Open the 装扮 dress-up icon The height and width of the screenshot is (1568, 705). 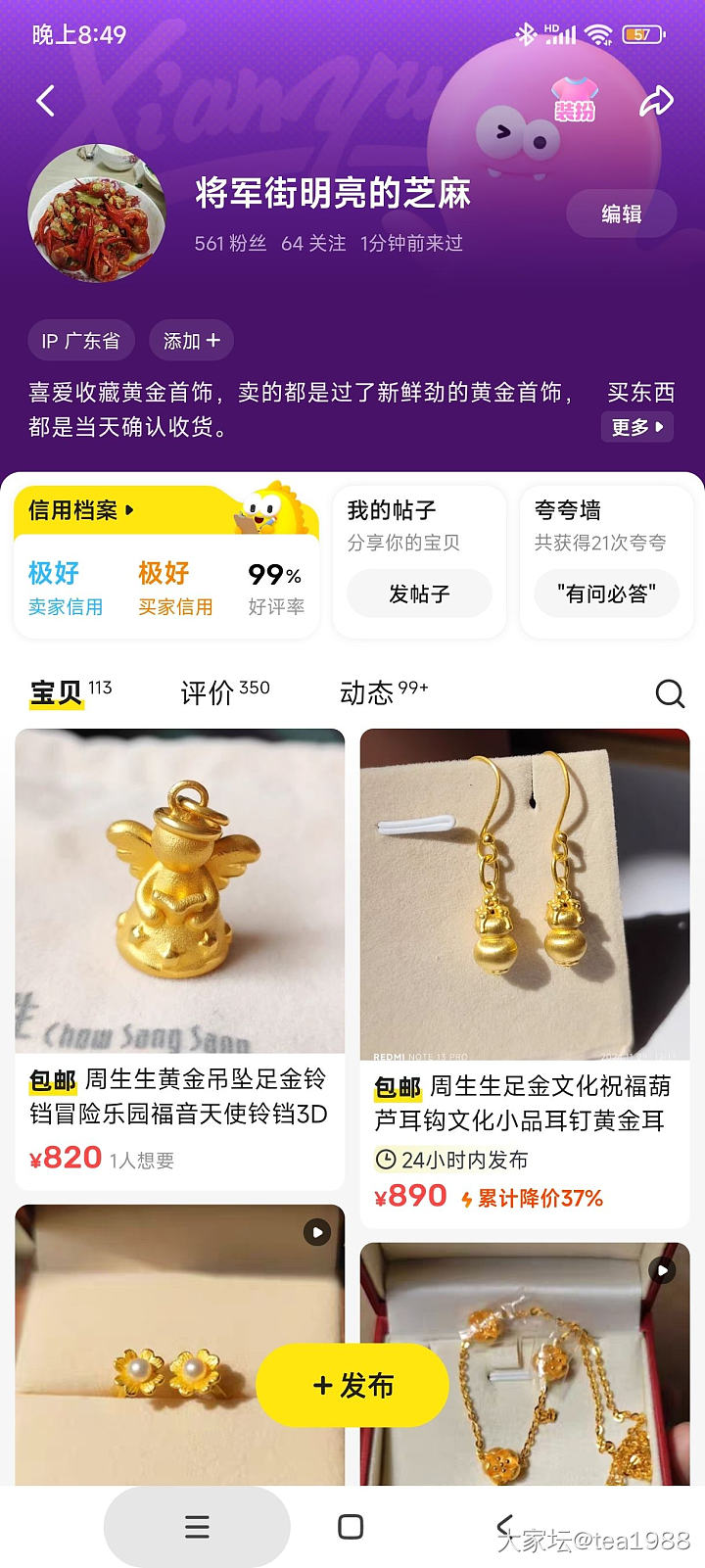point(575,101)
